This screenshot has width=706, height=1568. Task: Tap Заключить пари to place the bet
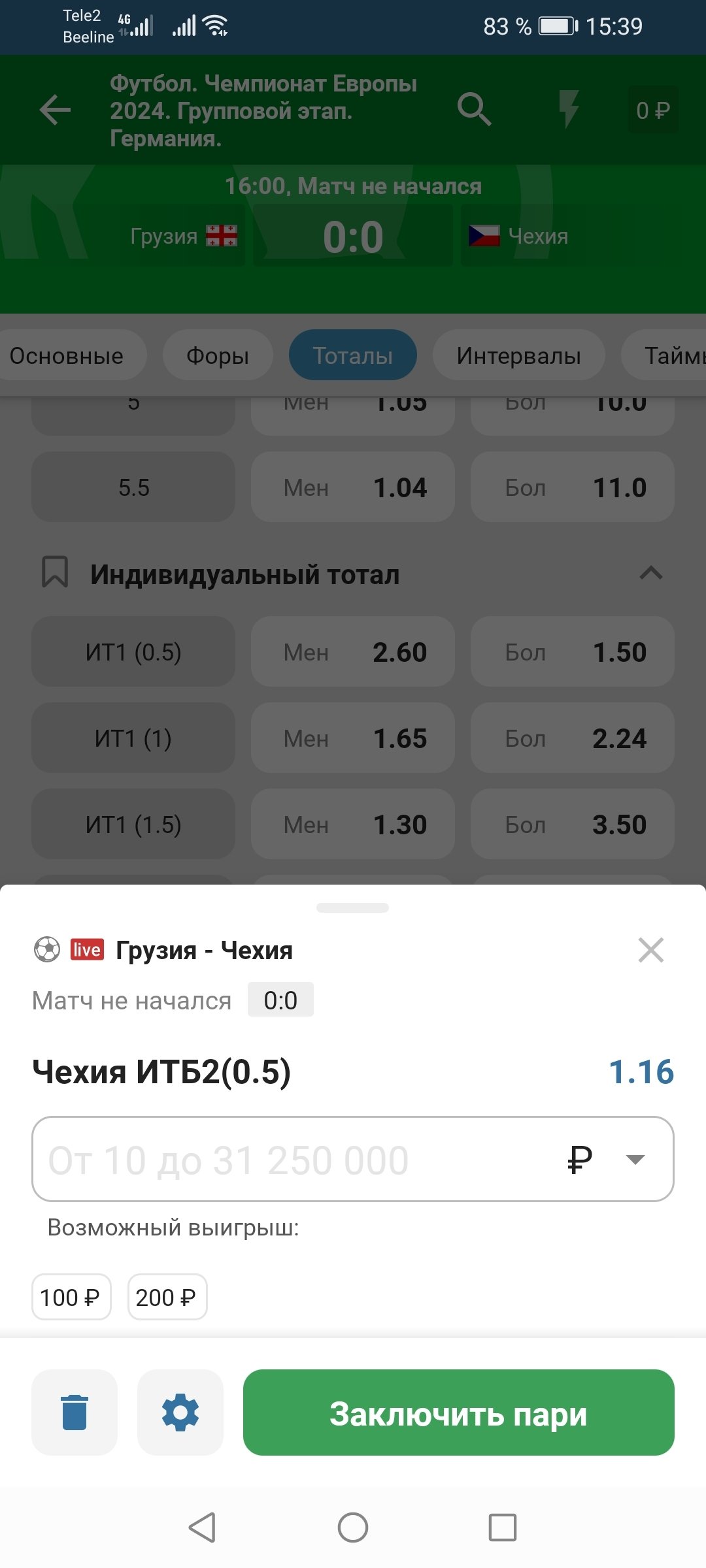(458, 1412)
